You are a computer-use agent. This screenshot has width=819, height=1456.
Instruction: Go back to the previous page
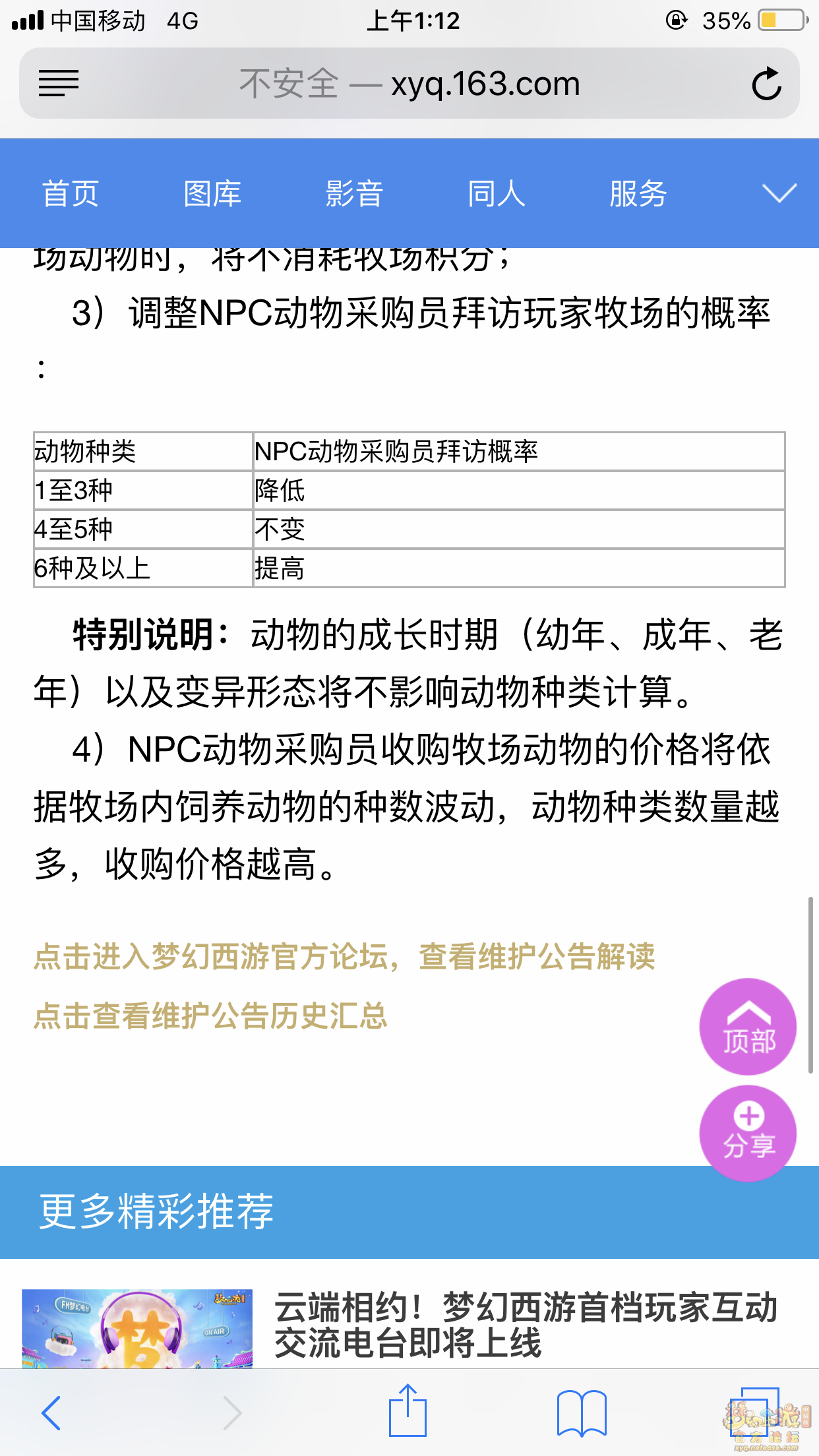tap(51, 1412)
